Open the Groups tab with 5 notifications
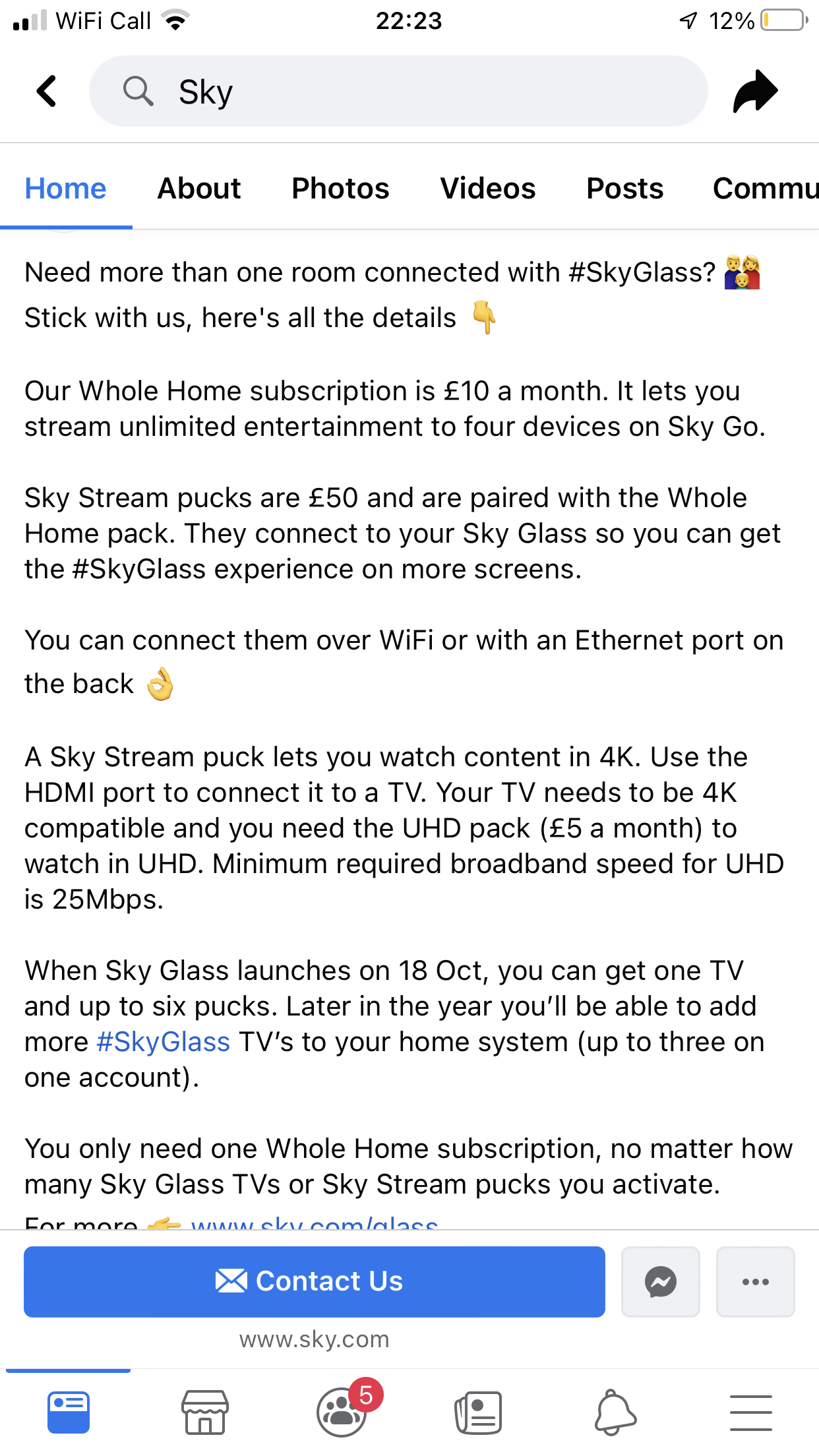The width and height of the screenshot is (819, 1456). (x=342, y=1412)
